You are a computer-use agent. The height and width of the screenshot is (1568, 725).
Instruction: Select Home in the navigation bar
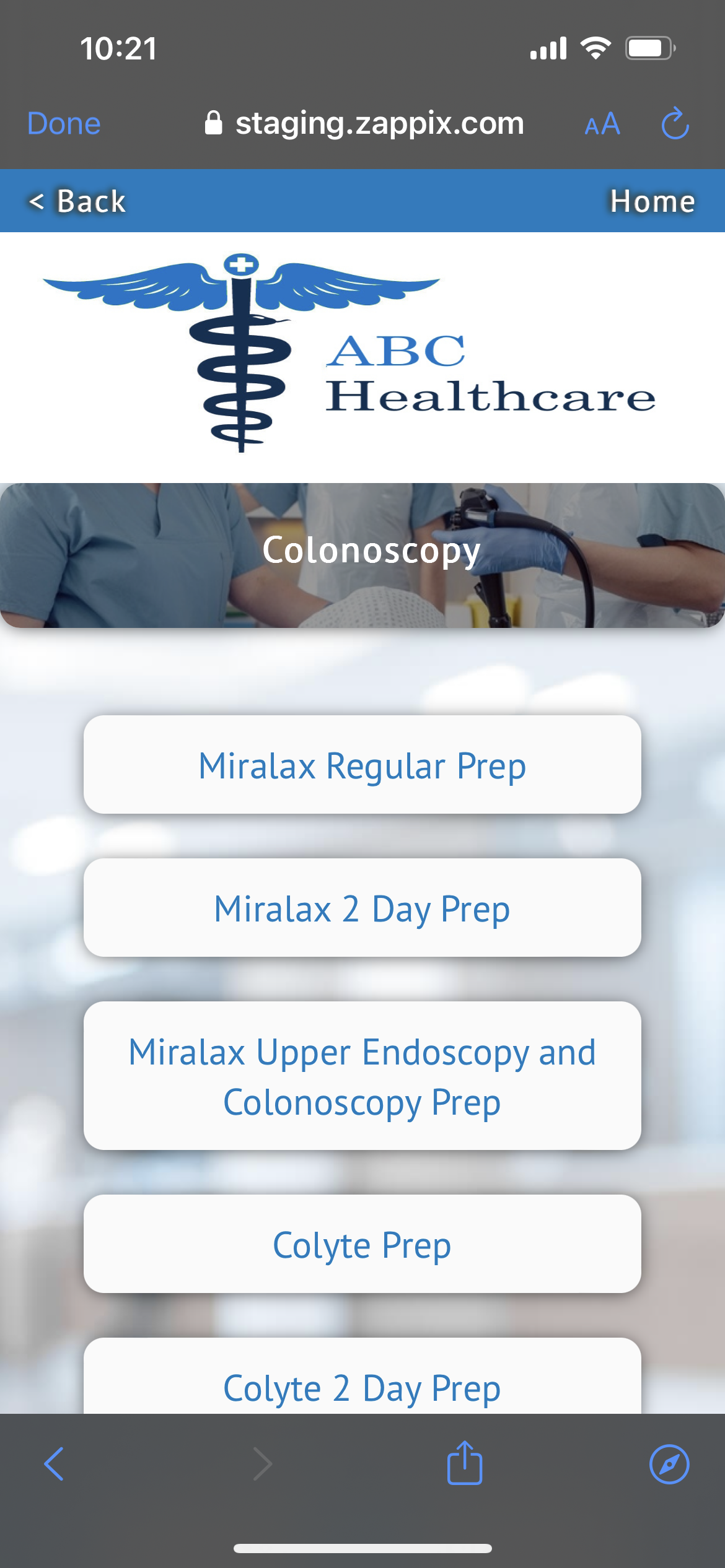[x=652, y=200]
